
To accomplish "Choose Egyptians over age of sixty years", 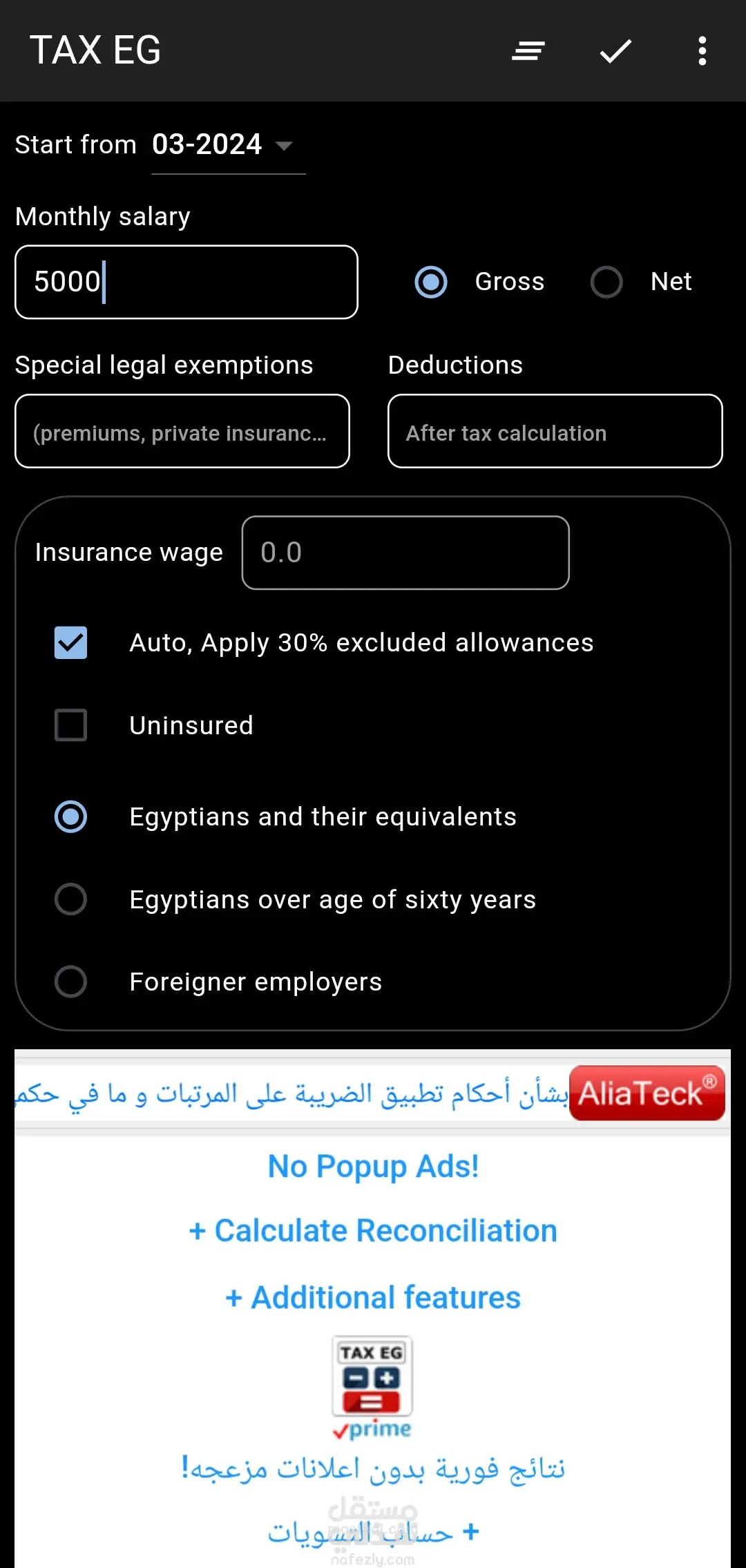I will (x=71, y=899).
